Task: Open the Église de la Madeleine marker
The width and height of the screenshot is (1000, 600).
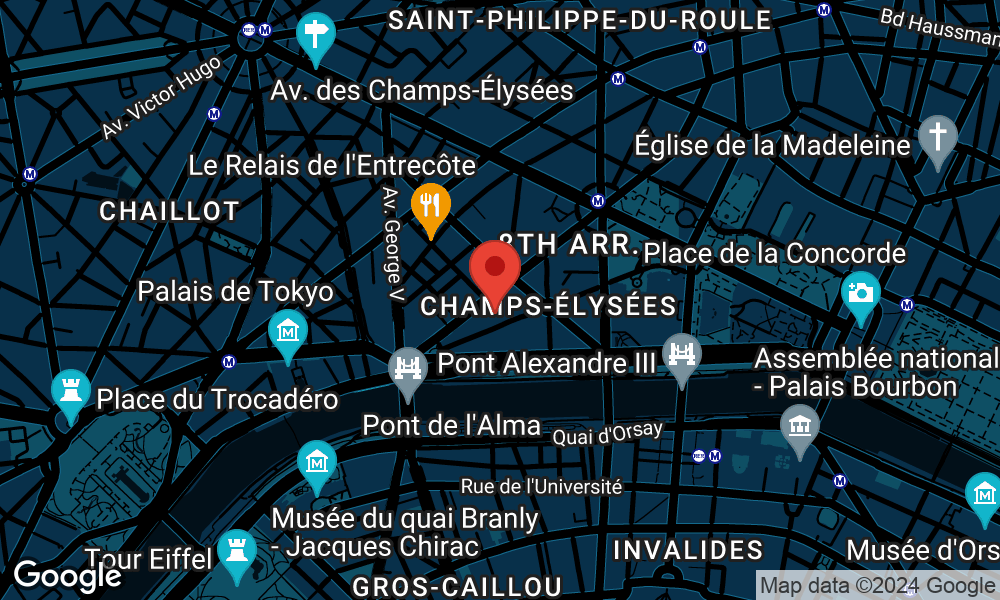Action: (937, 137)
